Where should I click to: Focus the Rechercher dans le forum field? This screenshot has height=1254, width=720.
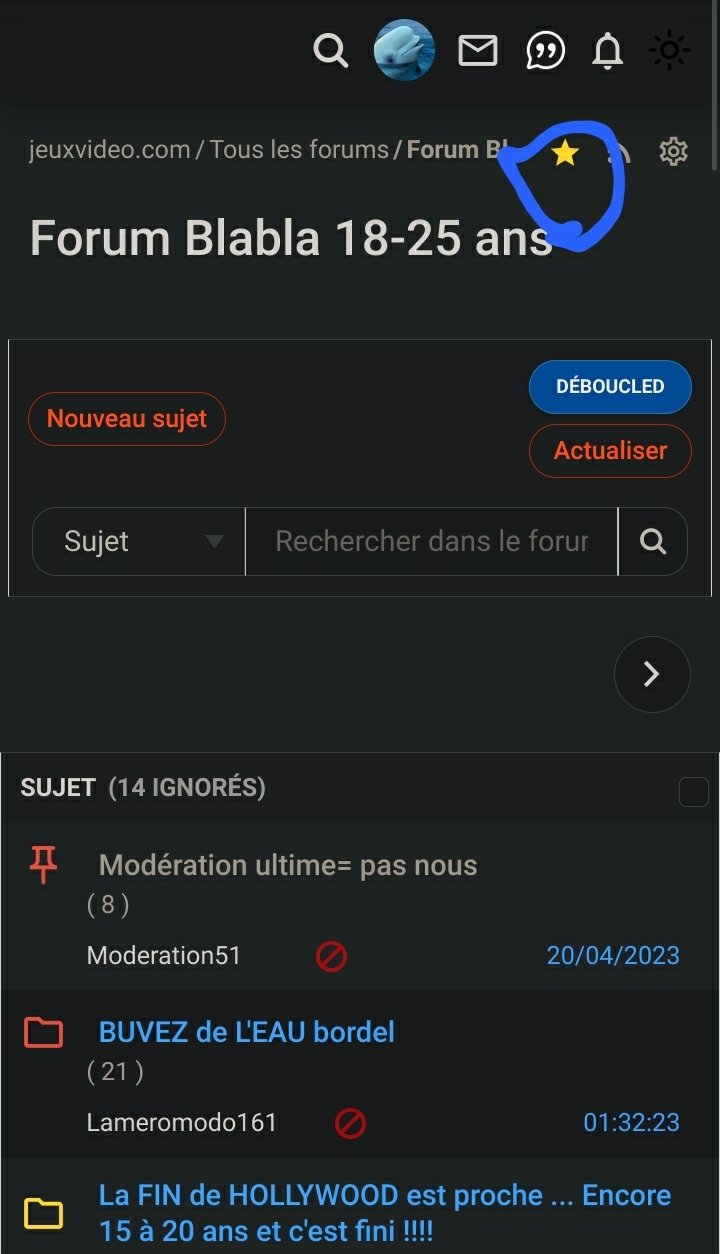431,541
